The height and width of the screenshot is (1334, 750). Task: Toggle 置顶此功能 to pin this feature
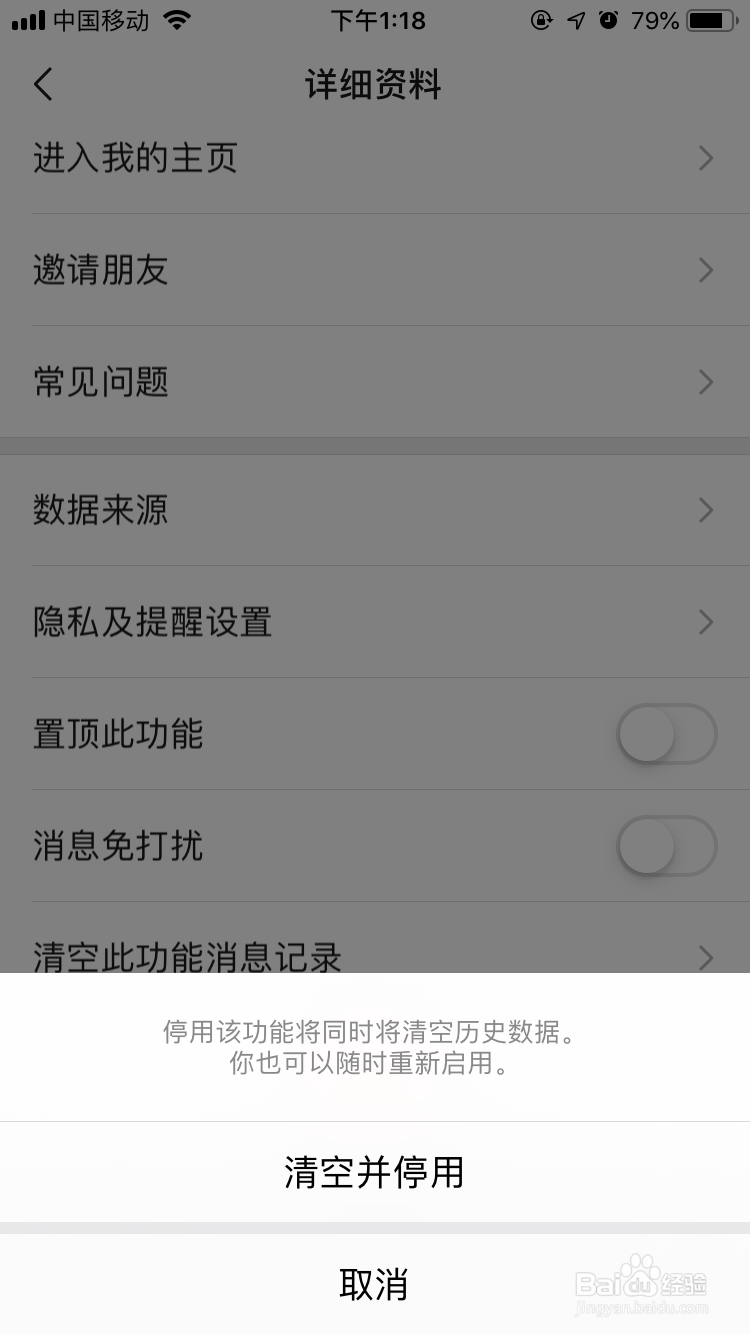coord(666,733)
